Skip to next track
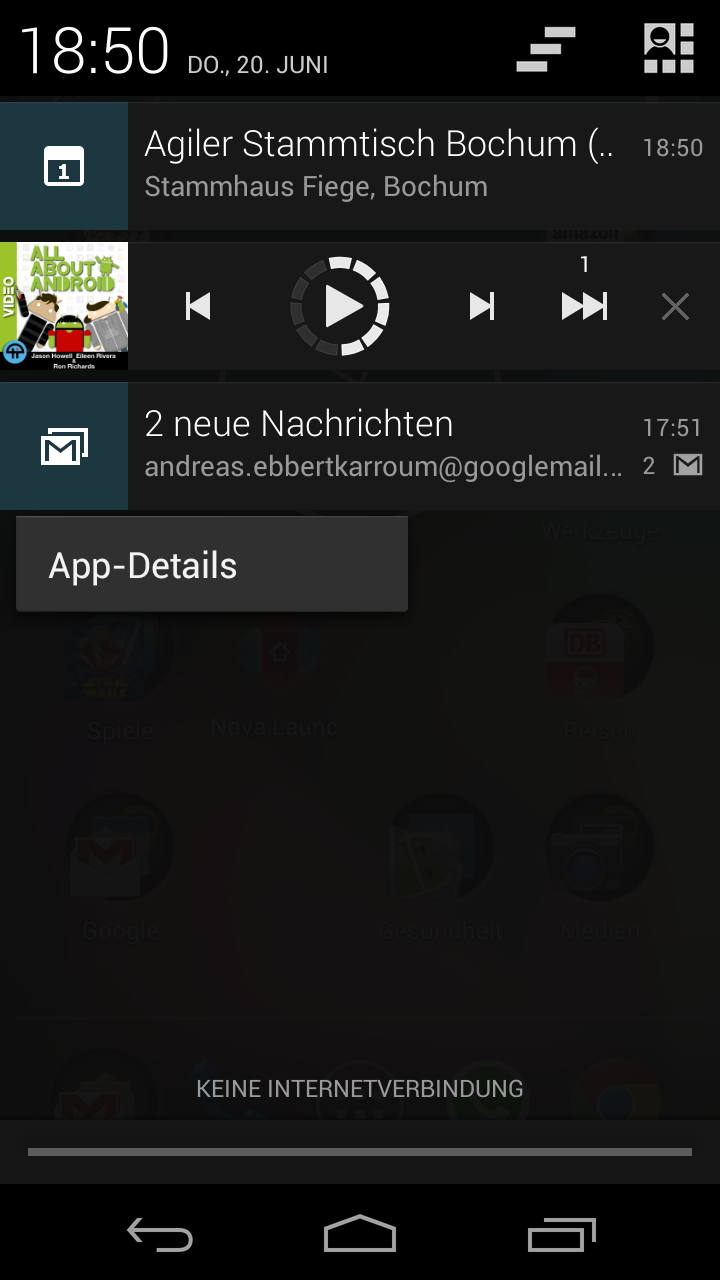 click(482, 306)
